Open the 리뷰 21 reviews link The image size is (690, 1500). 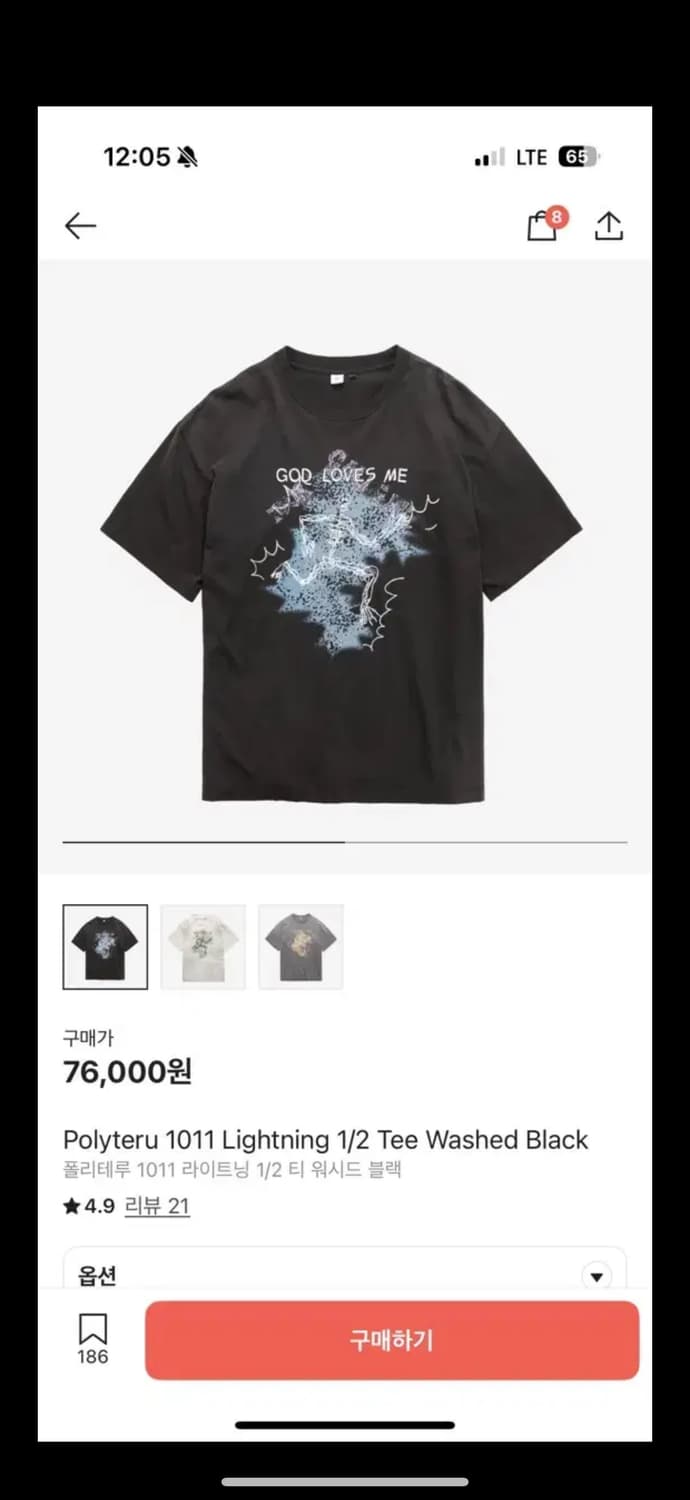(x=157, y=1206)
